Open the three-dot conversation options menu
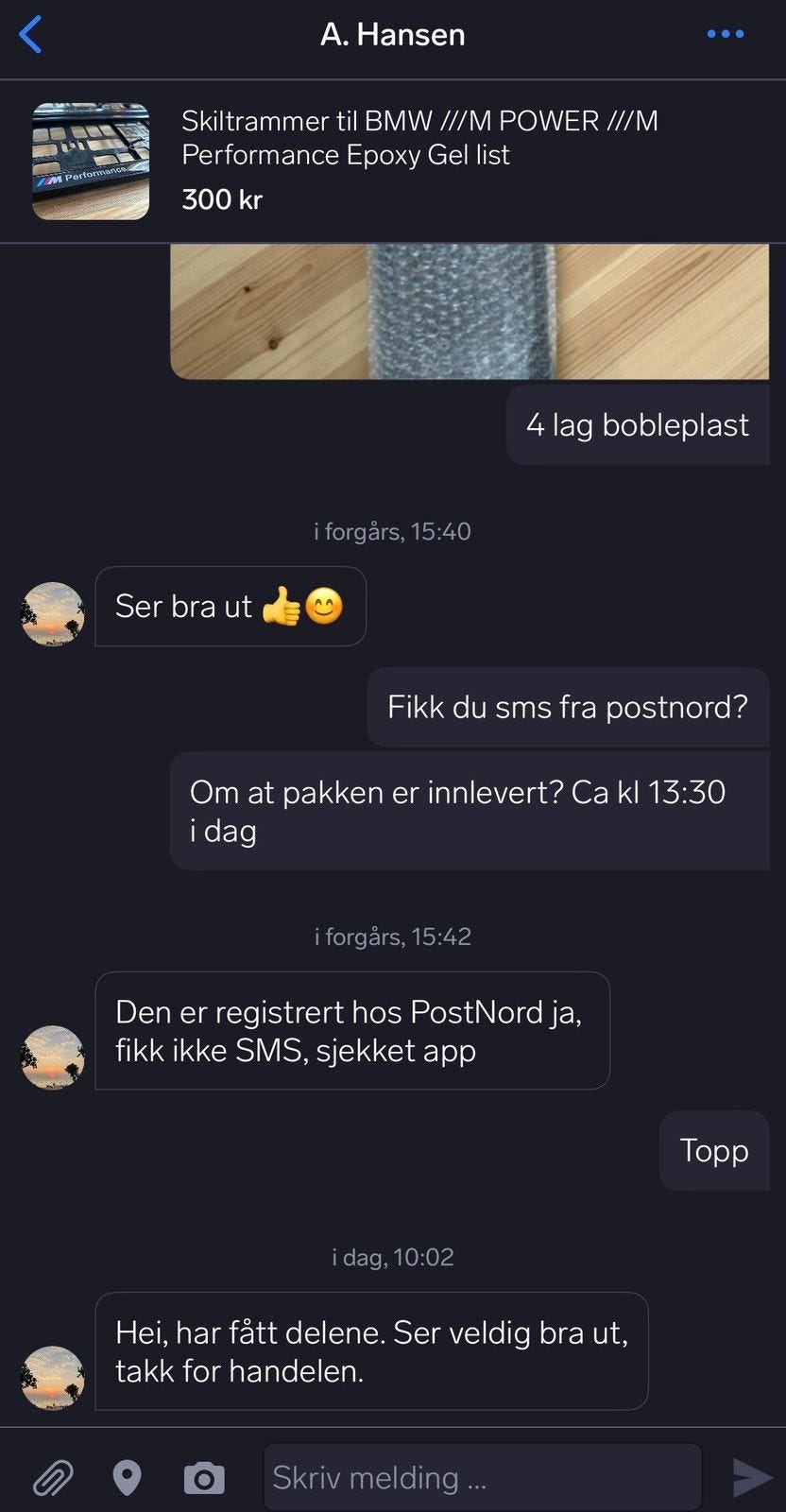Viewport: 786px width, 1512px height. [x=726, y=34]
